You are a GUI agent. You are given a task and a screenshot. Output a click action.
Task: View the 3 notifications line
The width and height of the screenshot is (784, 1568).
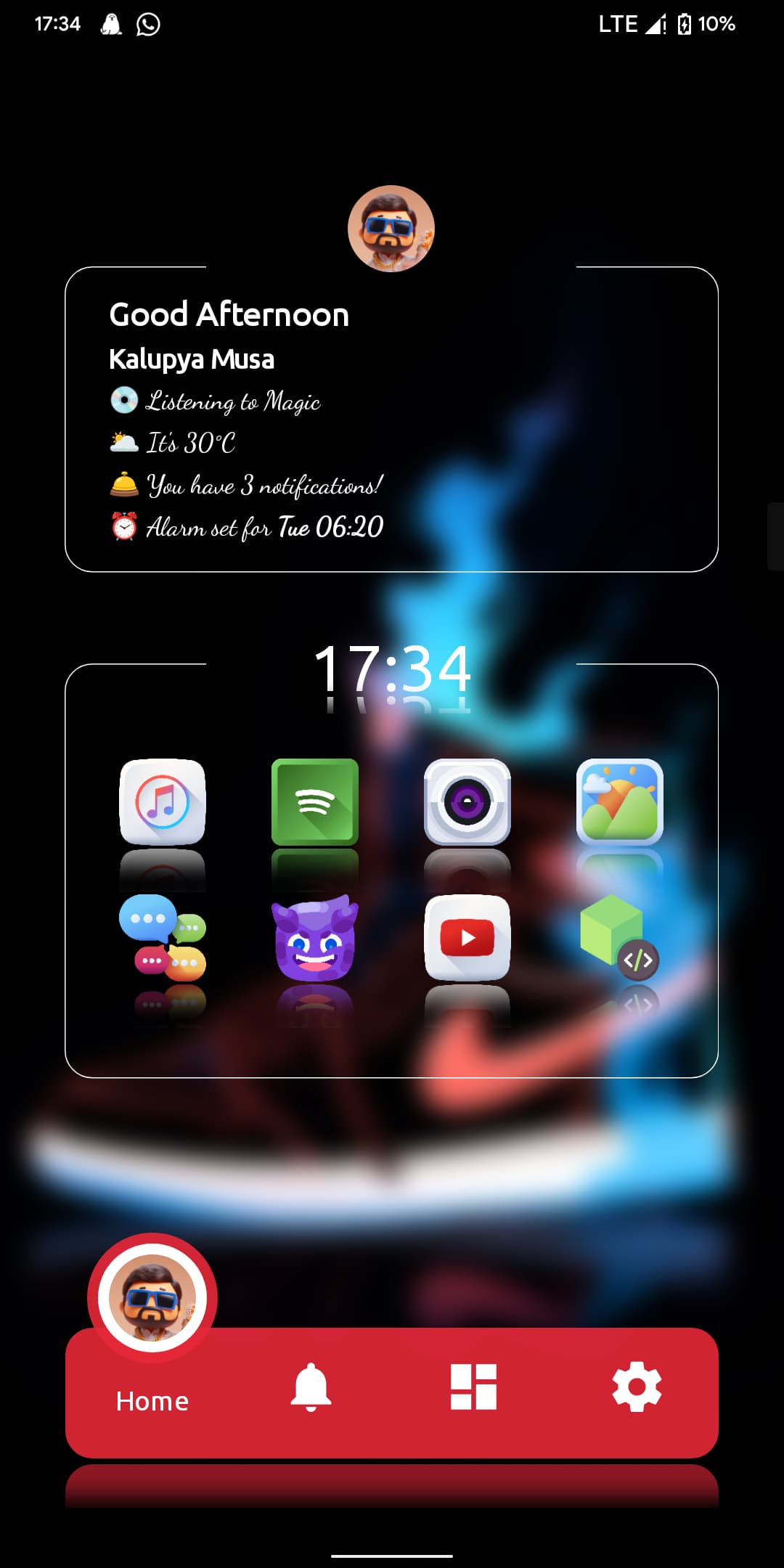263,485
